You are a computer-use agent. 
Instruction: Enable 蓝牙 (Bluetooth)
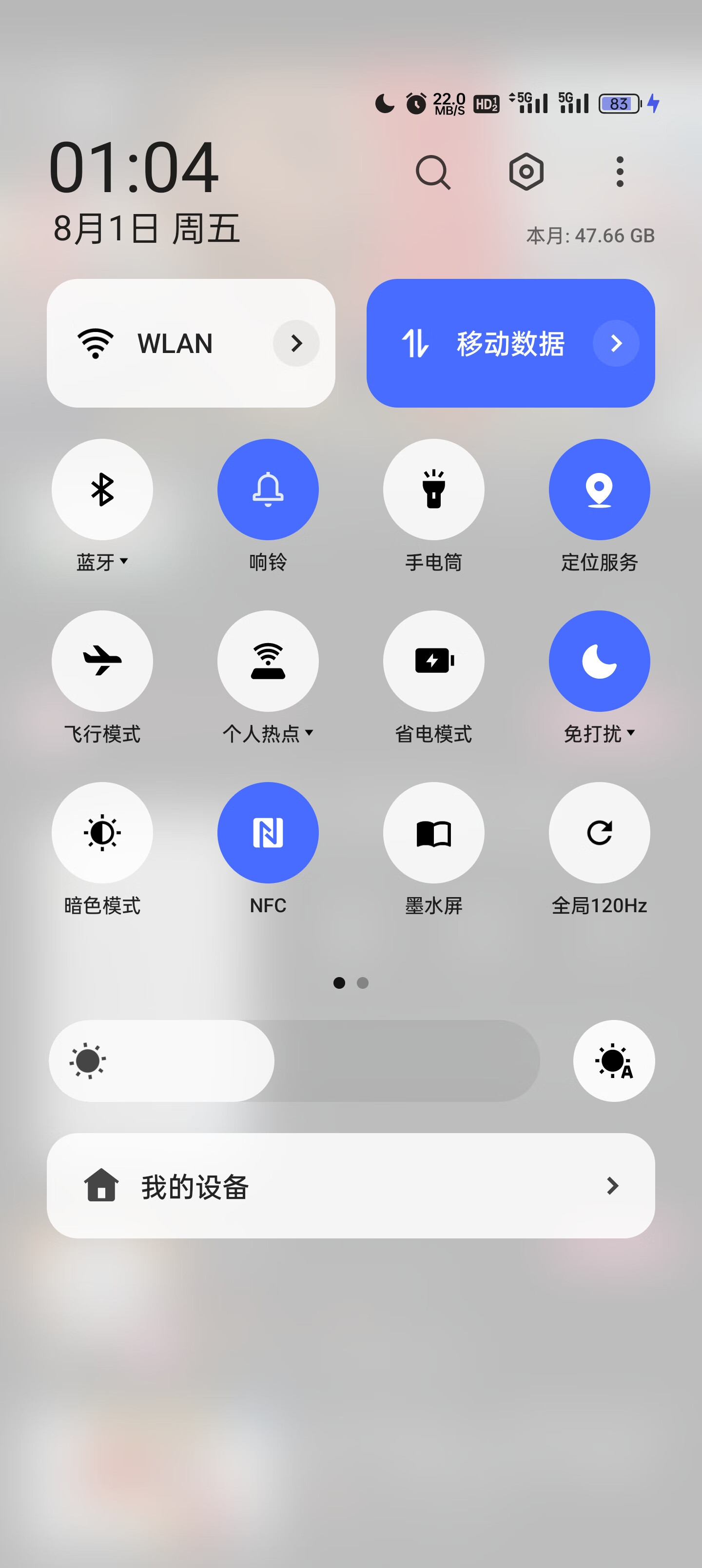click(x=102, y=490)
